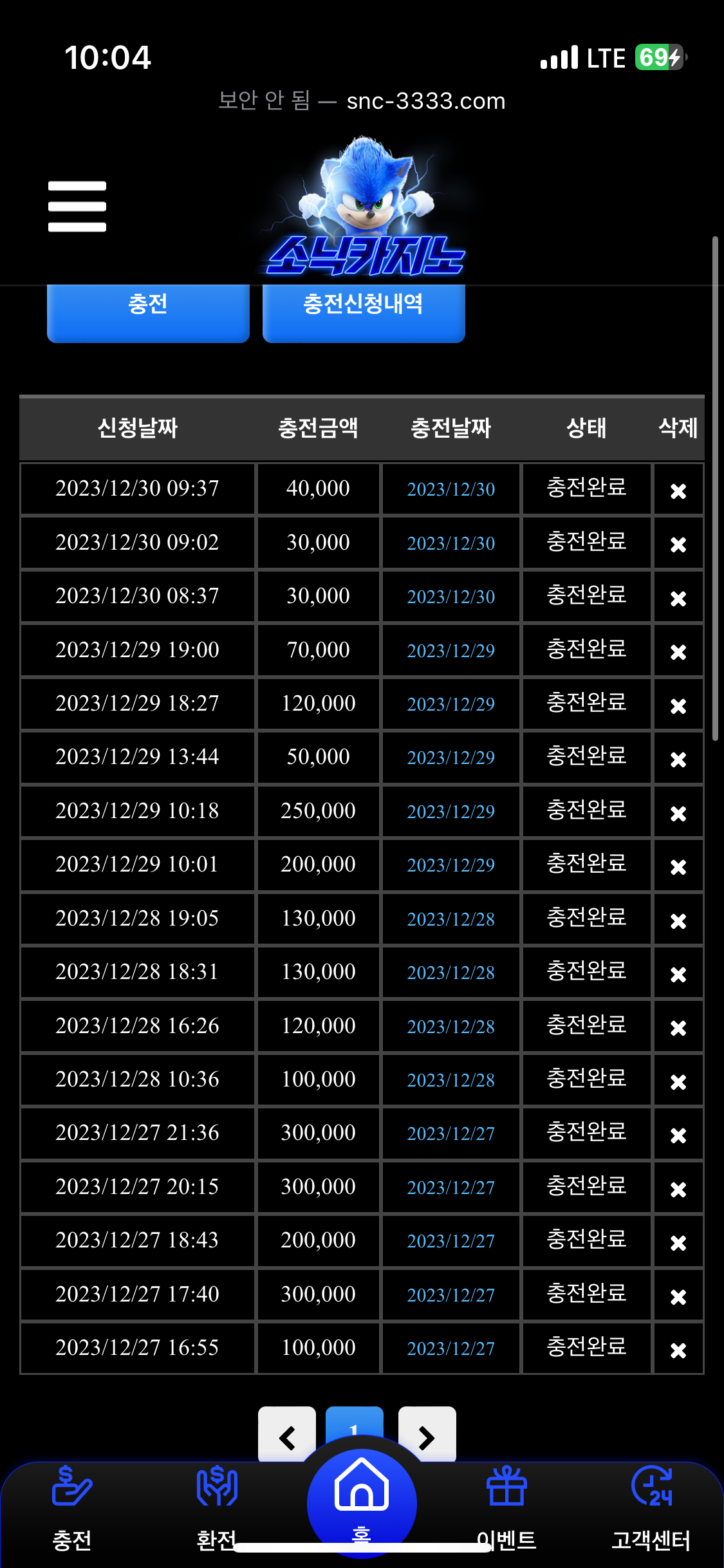Remove the 2023/12/29 10:18 entry of 250,000
724x1568 pixels.
(678, 814)
